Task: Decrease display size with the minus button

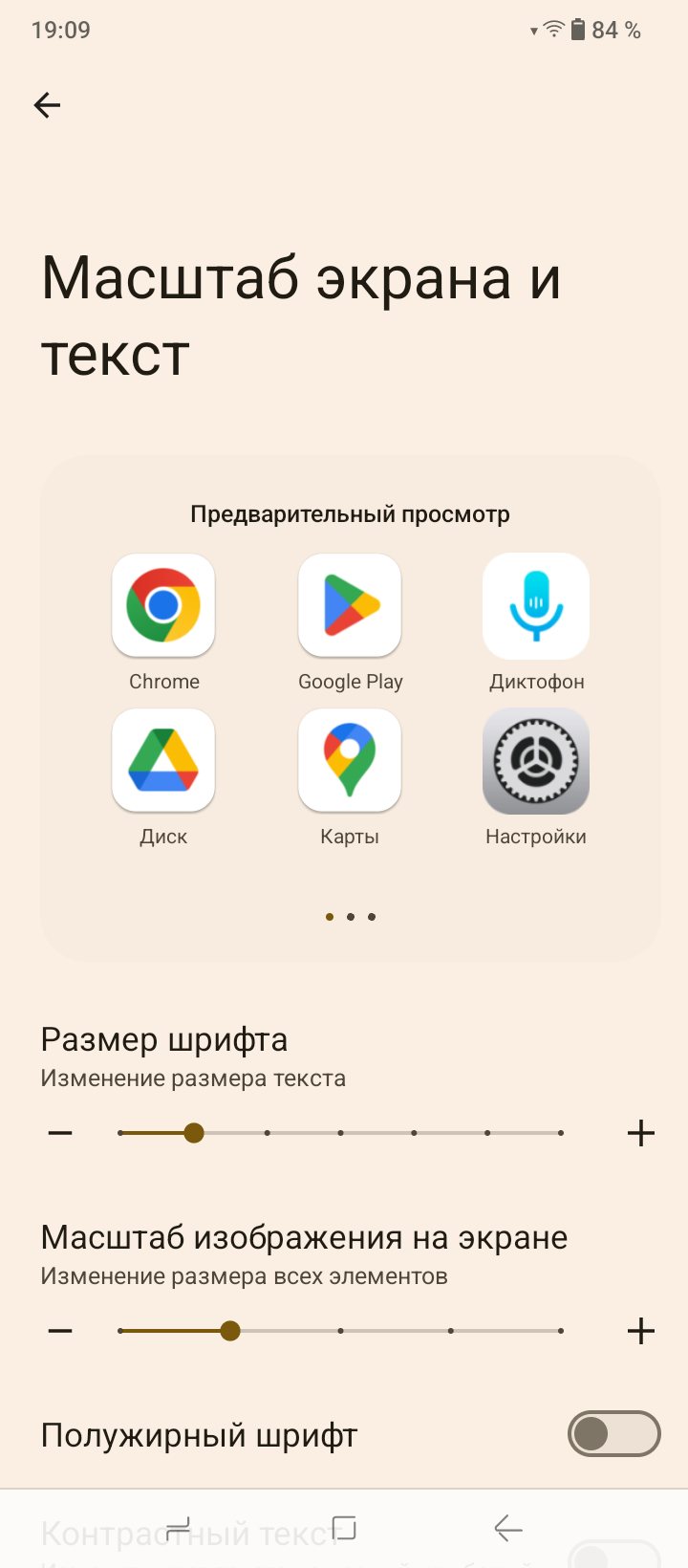Action: click(x=60, y=1331)
